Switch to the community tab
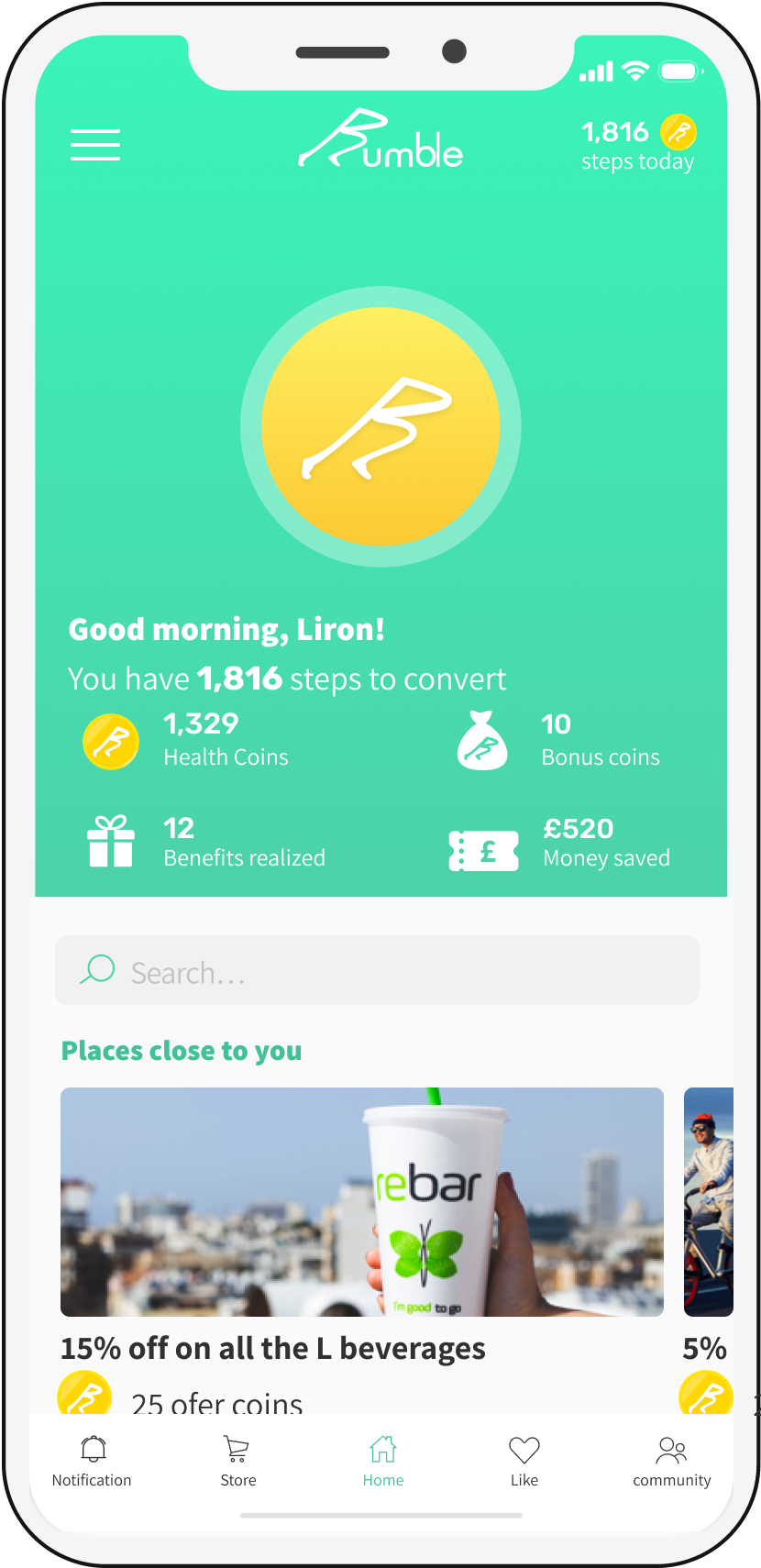The height and width of the screenshot is (1568, 761). 672,1461
